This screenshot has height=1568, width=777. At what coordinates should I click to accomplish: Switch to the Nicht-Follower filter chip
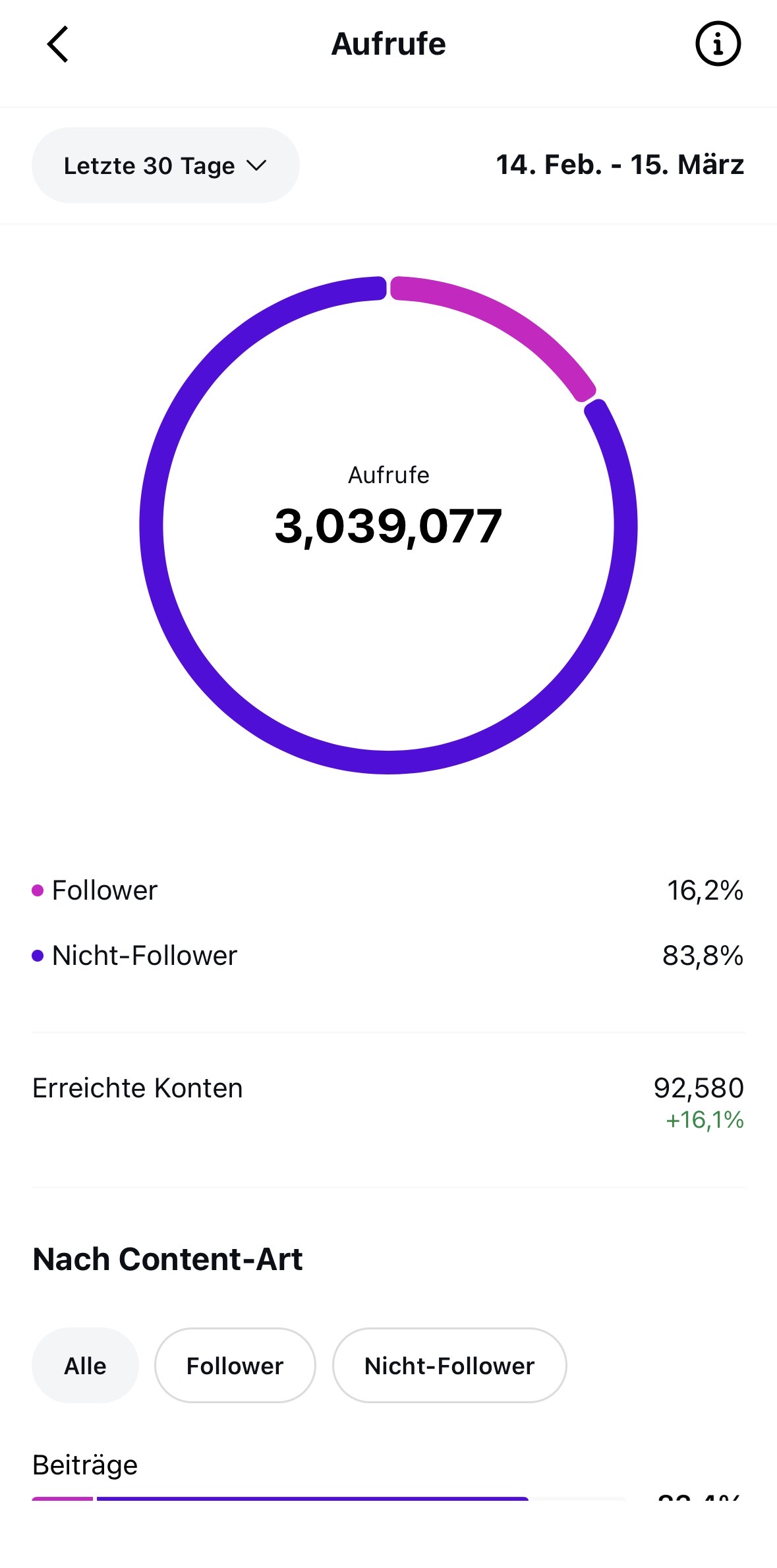449,1366
